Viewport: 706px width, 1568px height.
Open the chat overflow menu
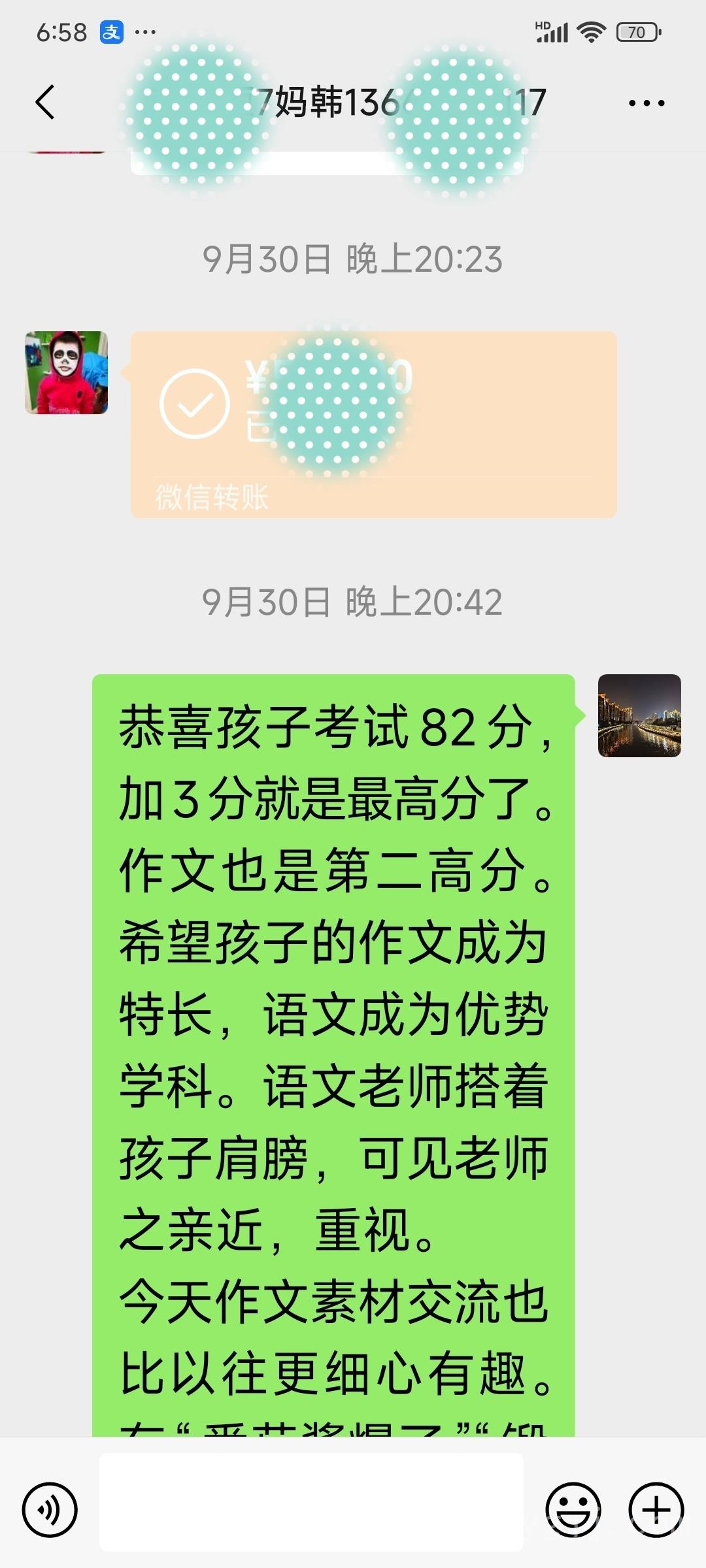tap(646, 103)
